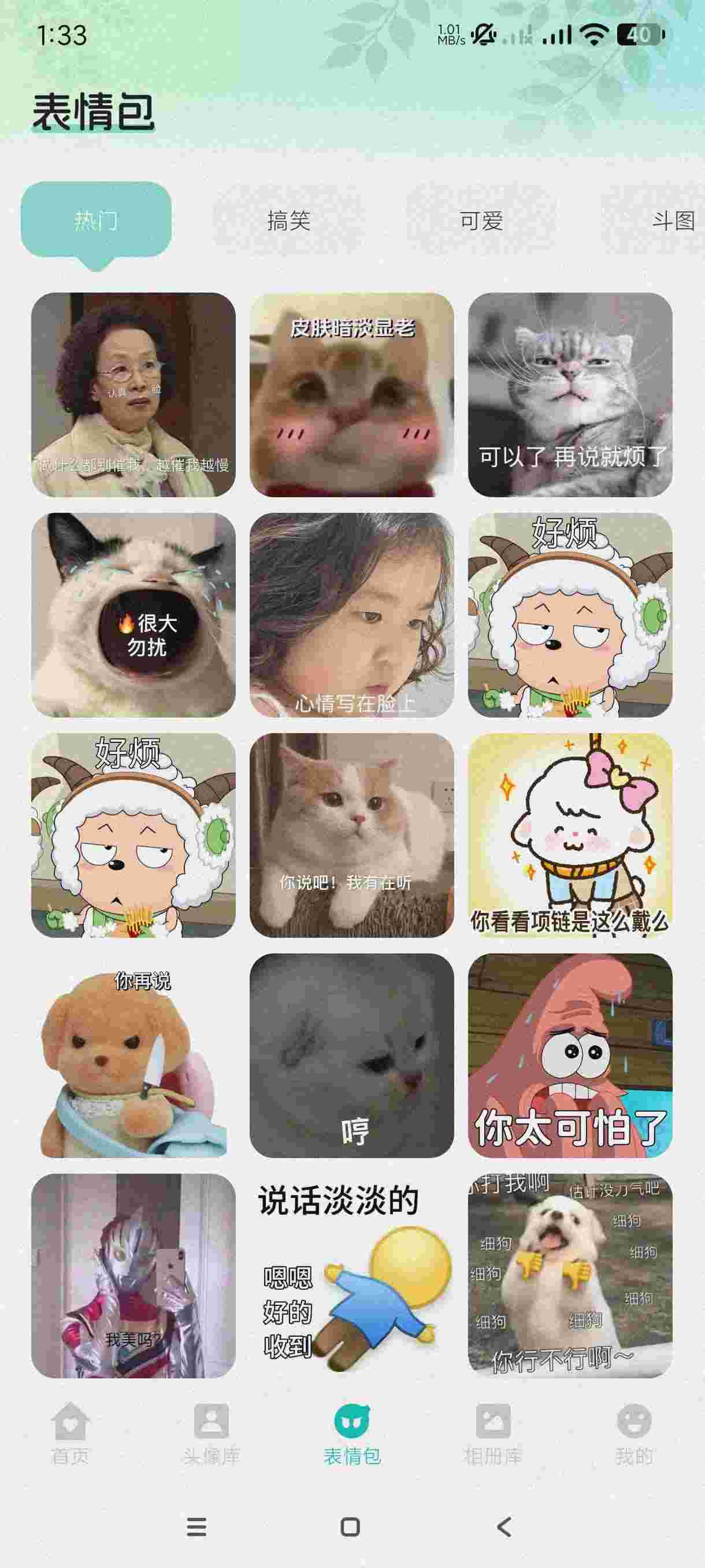Open the 可以了 再说就烦了 cat sticker
Image resolution: width=705 pixels, height=1568 pixels.
coord(570,394)
